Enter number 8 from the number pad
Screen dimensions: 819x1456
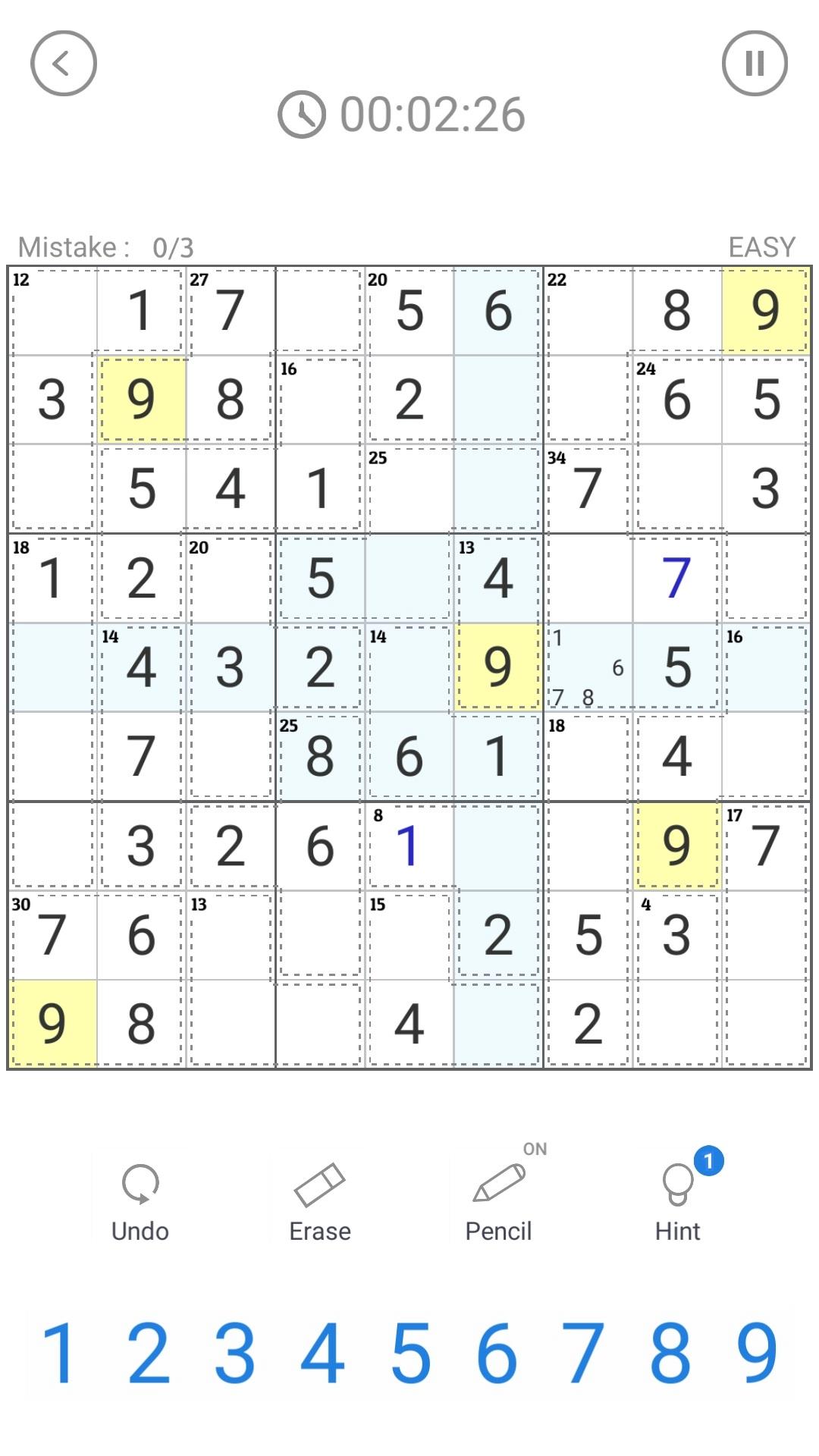pos(670,1353)
